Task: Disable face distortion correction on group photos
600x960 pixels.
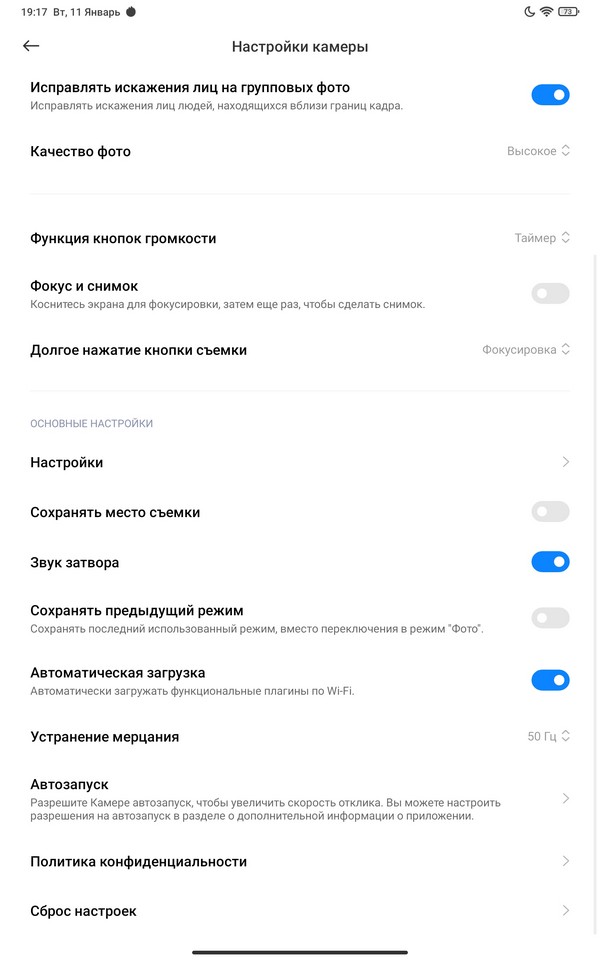Action: [x=550, y=95]
